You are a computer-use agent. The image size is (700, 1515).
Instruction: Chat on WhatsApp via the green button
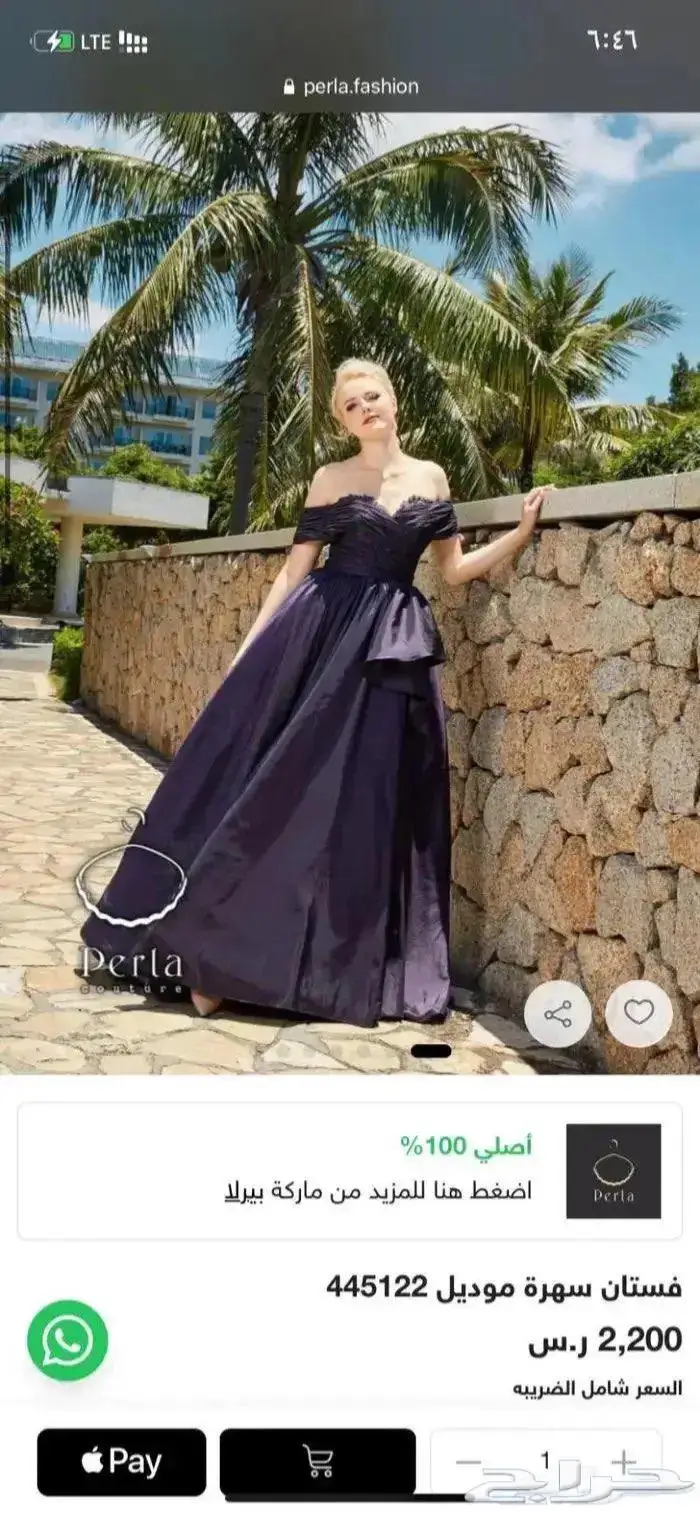click(67, 1340)
